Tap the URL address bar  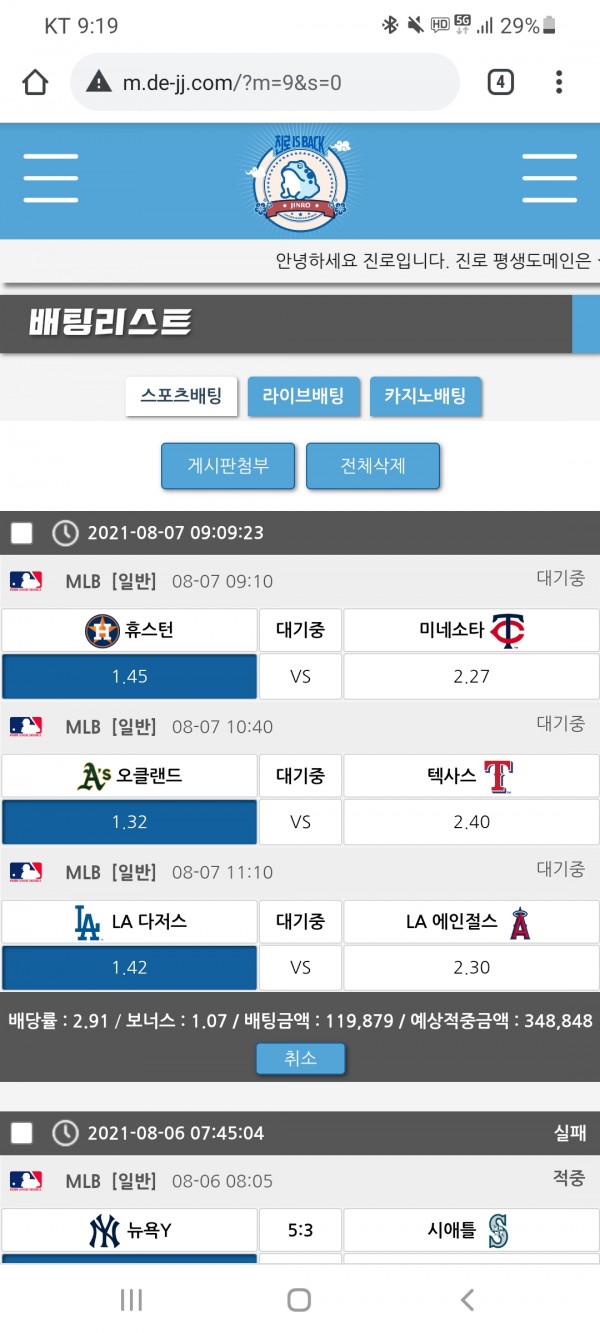tap(265, 82)
